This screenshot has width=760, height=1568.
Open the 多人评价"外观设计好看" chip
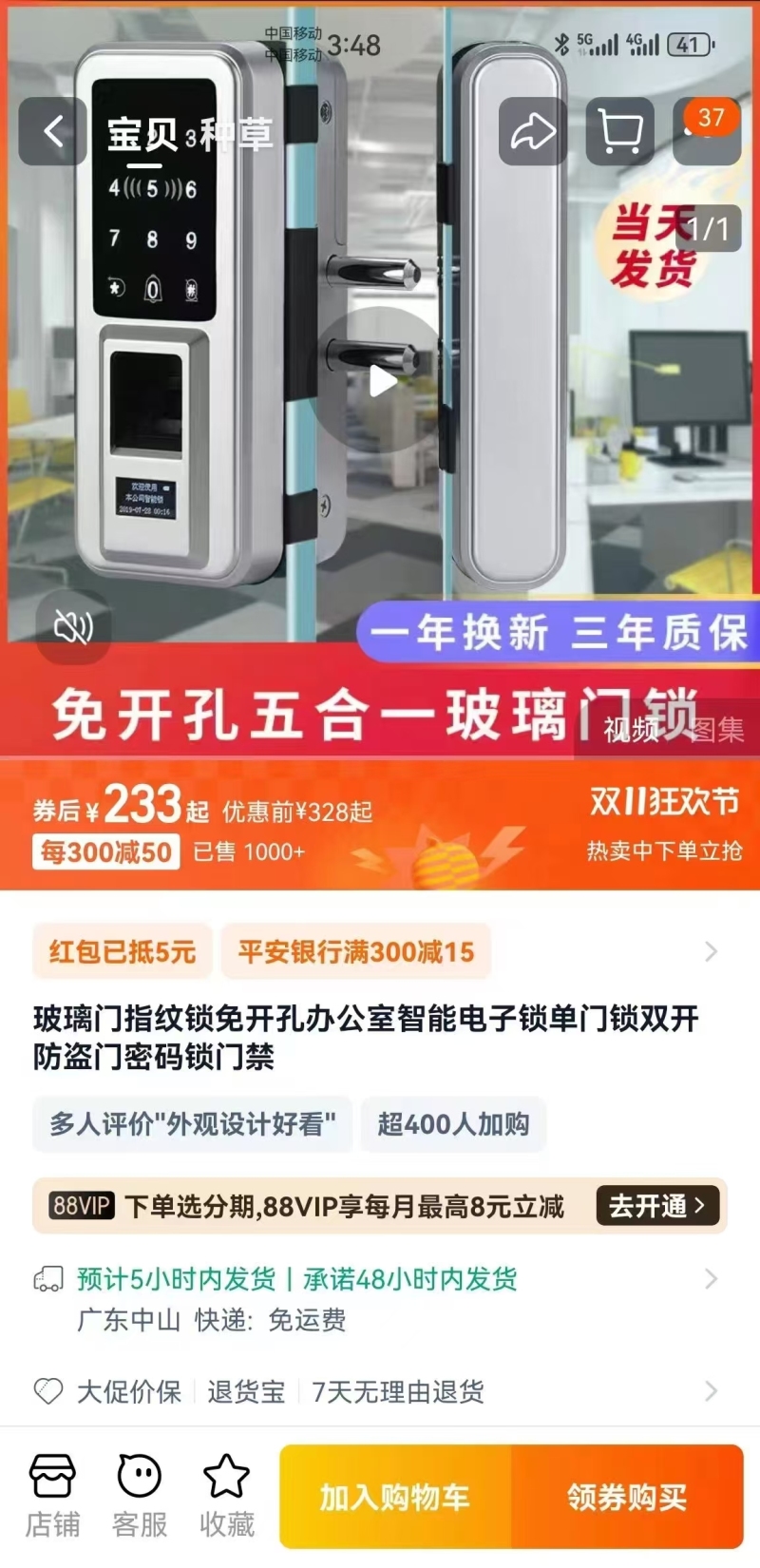[x=193, y=1124]
